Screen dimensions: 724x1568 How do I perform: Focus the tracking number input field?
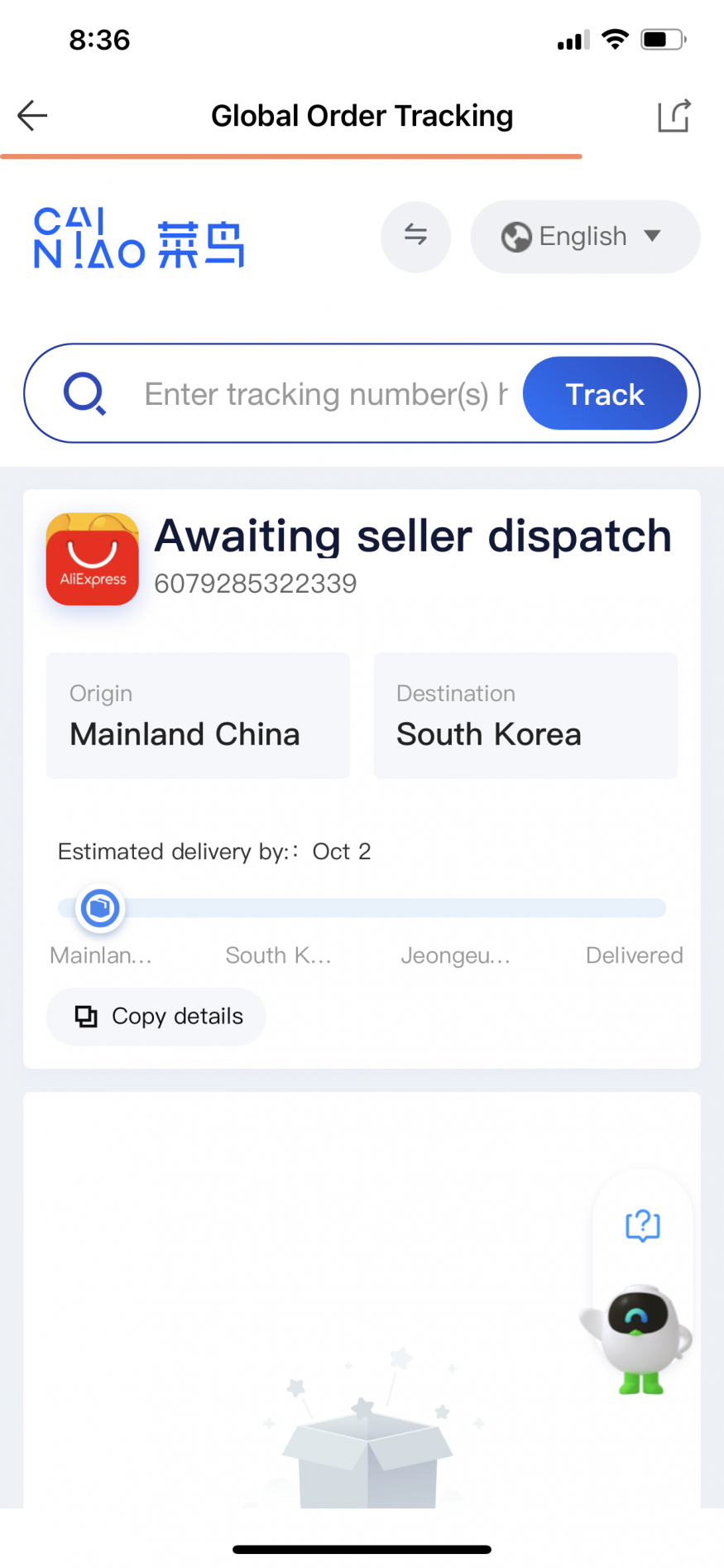(324, 394)
